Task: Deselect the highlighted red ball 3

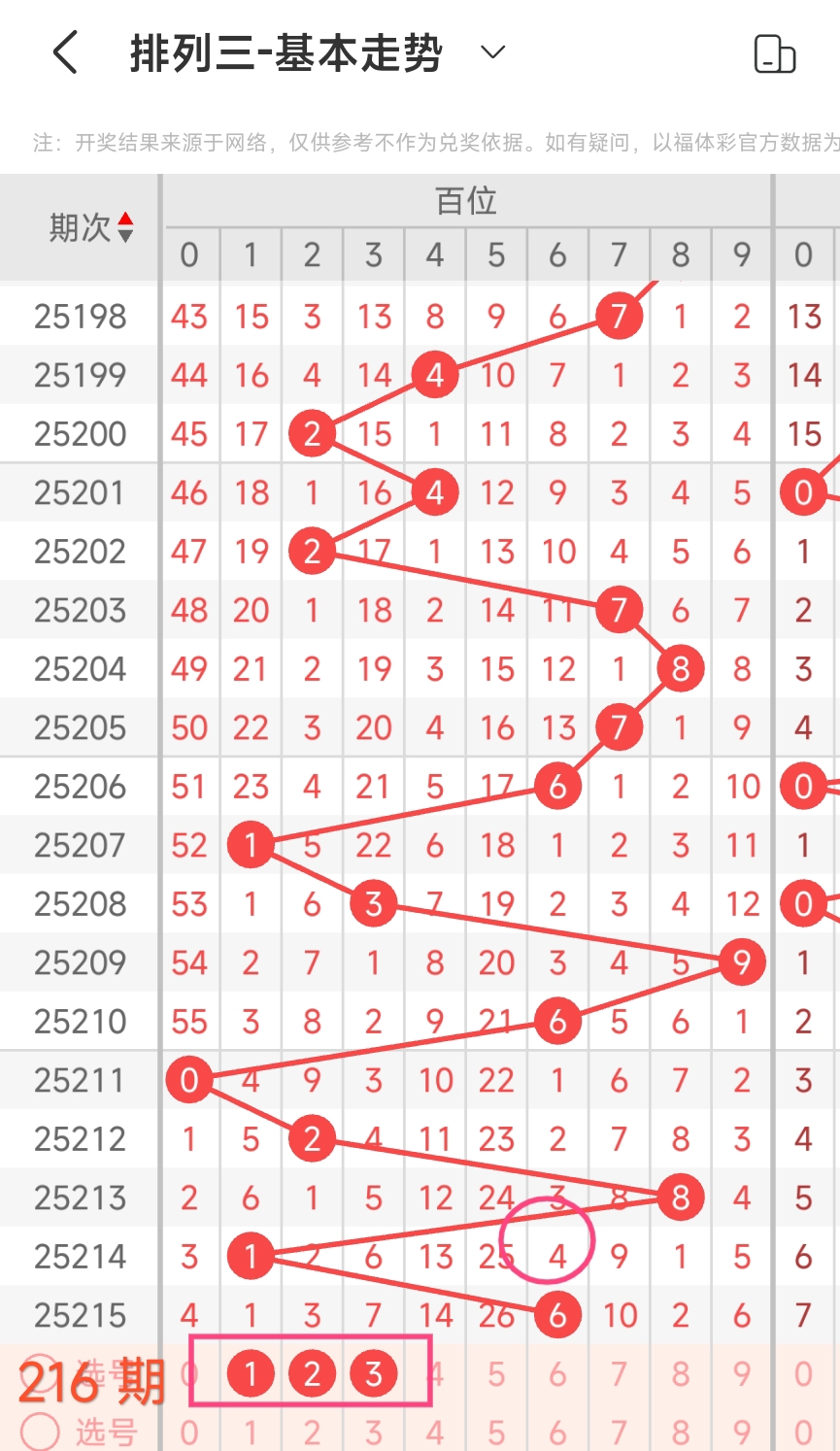Action: click(x=374, y=1373)
